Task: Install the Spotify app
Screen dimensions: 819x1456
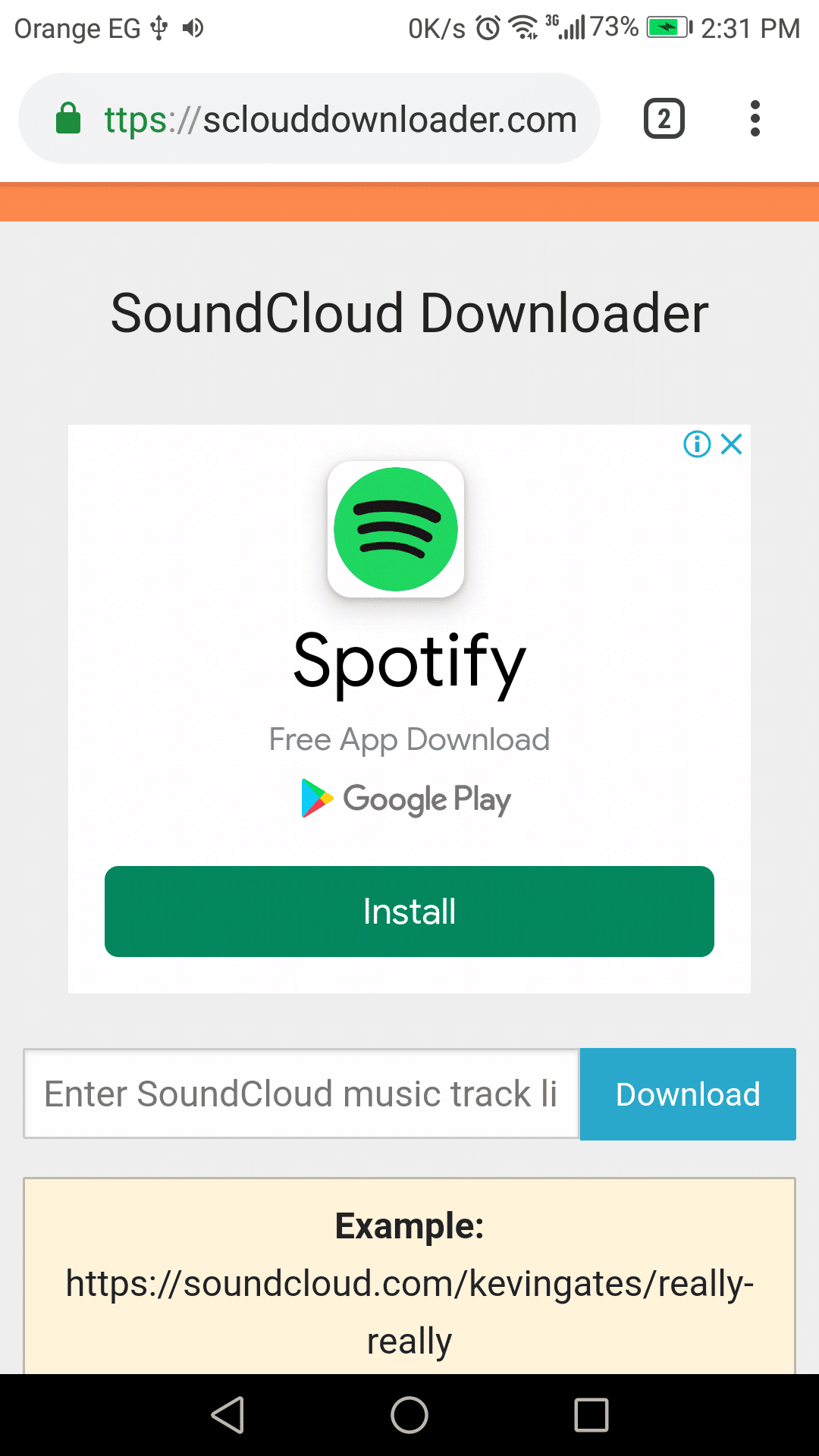Action: point(409,912)
